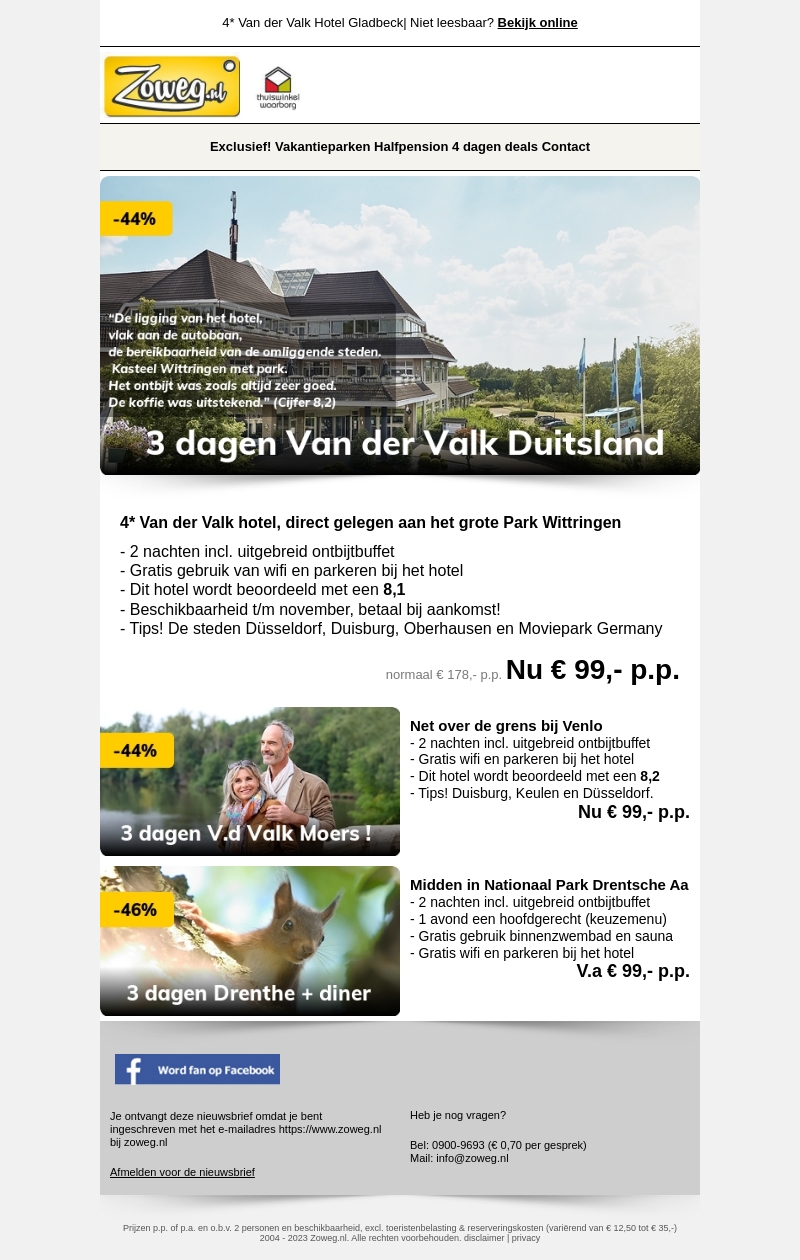Open the 3 dagen Drenthe + diner deal

tap(250, 941)
